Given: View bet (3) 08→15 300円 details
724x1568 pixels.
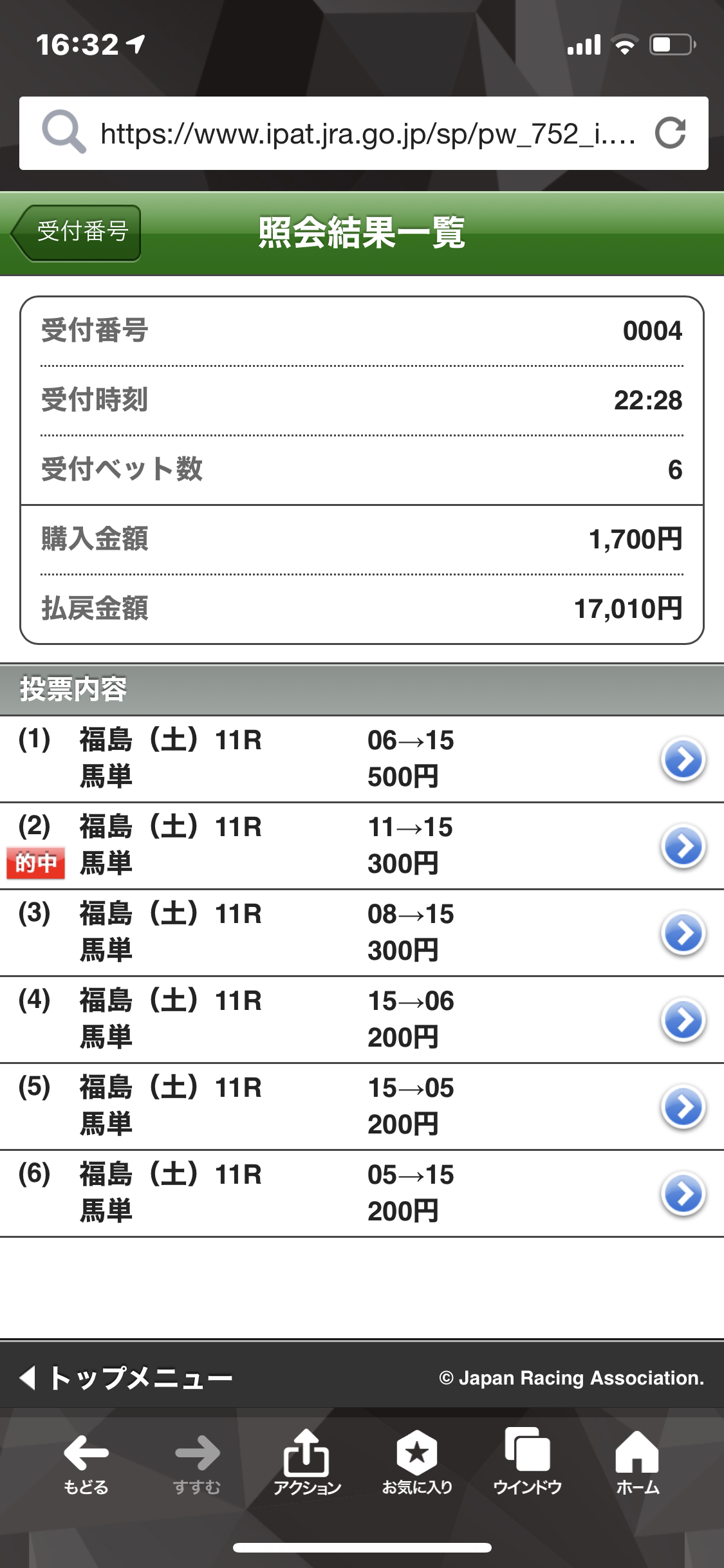Looking at the screenshot, I should [x=683, y=933].
